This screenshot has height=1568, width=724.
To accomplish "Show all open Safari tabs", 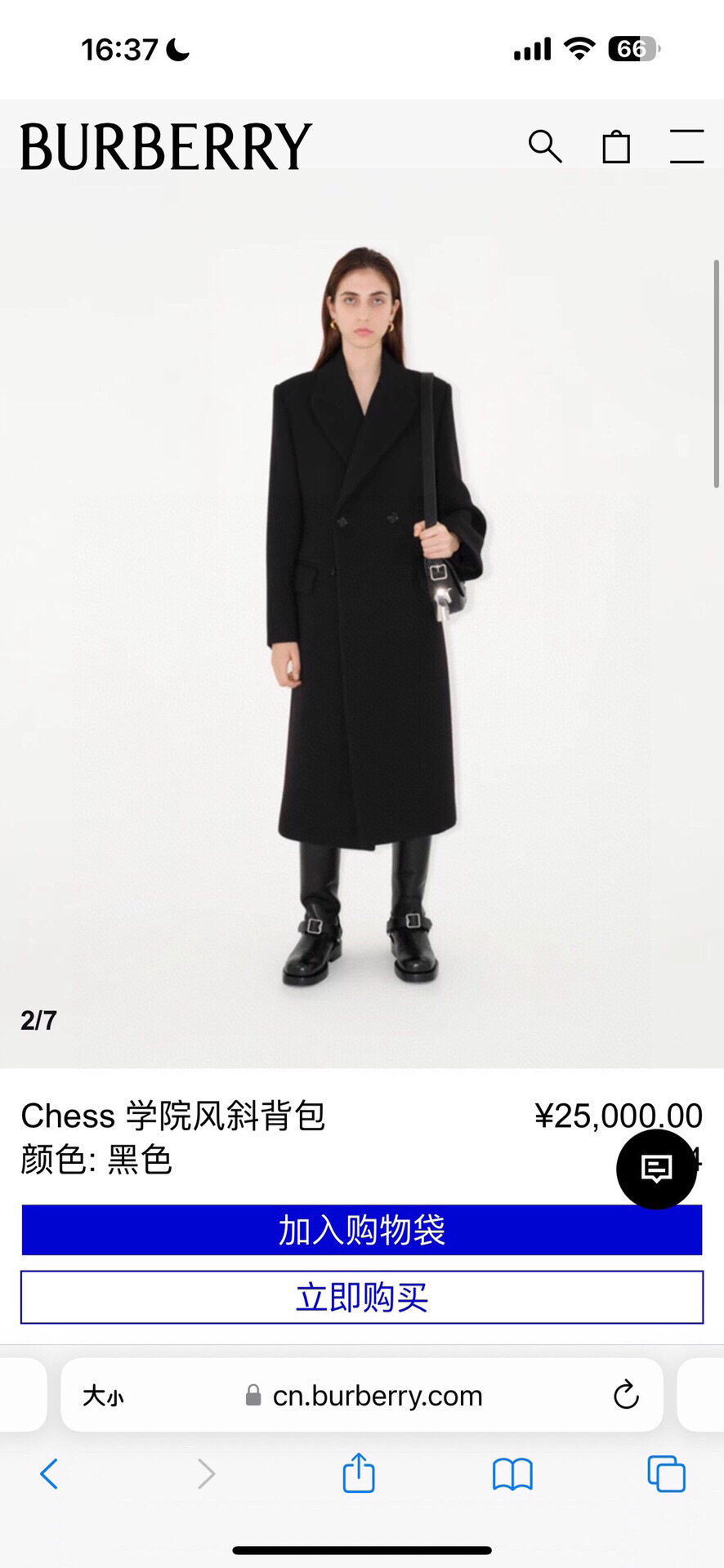I will point(666,1474).
